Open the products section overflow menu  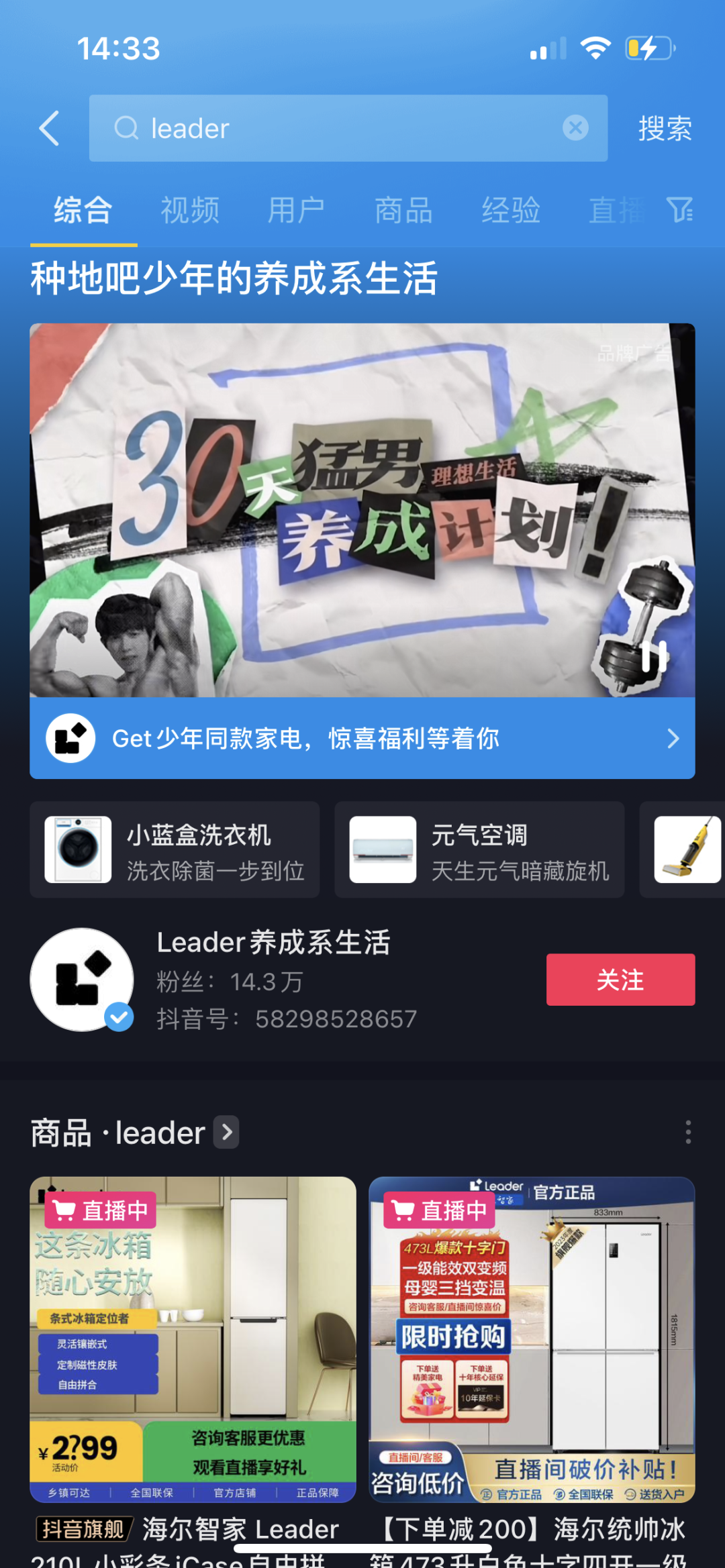(688, 1133)
